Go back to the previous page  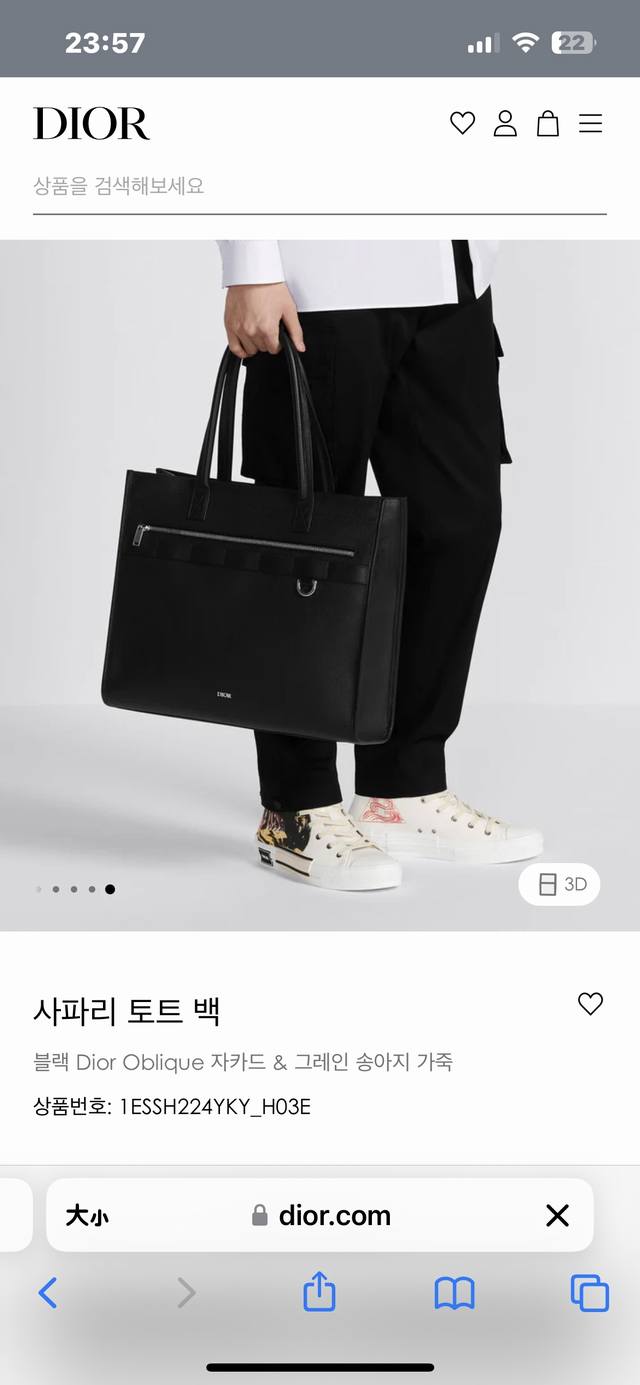[47, 1294]
